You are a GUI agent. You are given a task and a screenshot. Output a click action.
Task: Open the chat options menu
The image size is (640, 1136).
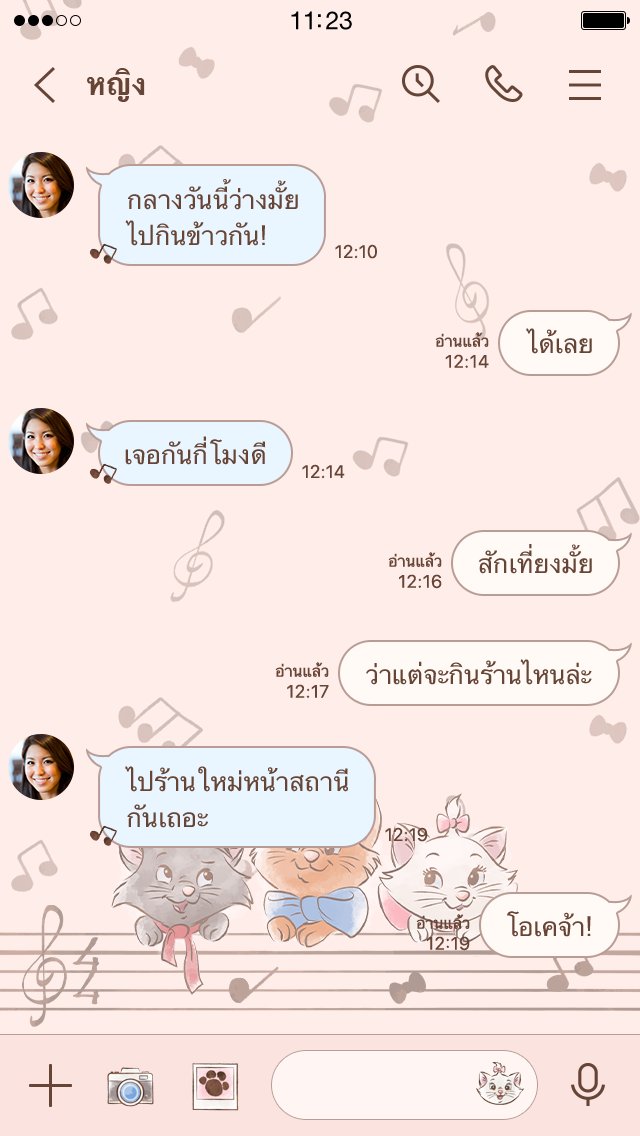tap(585, 86)
